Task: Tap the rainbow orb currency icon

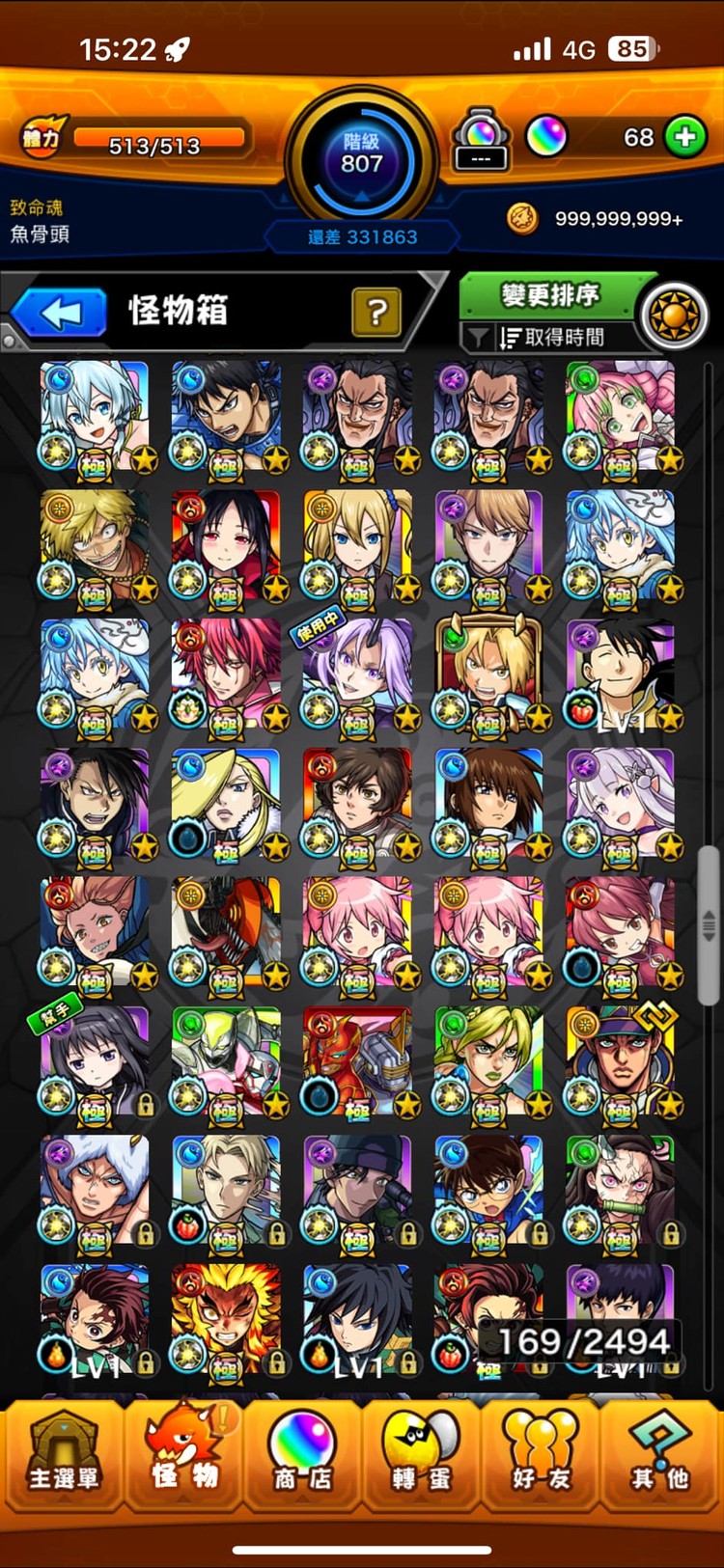Action: click(x=545, y=137)
